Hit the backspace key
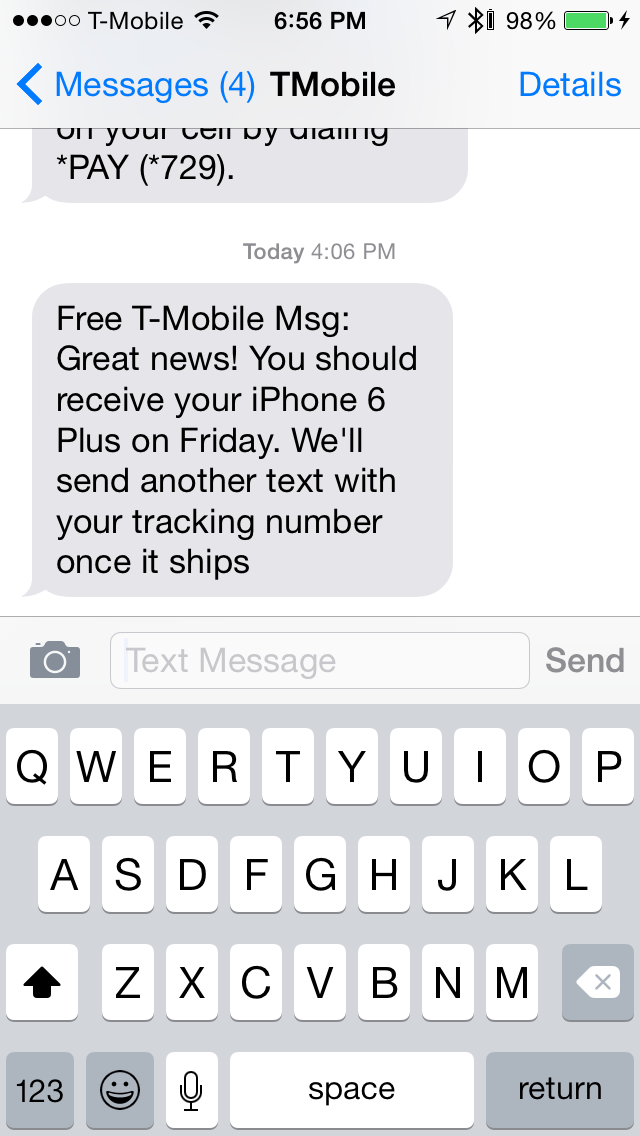The image size is (640, 1136). (x=598, y=982)
